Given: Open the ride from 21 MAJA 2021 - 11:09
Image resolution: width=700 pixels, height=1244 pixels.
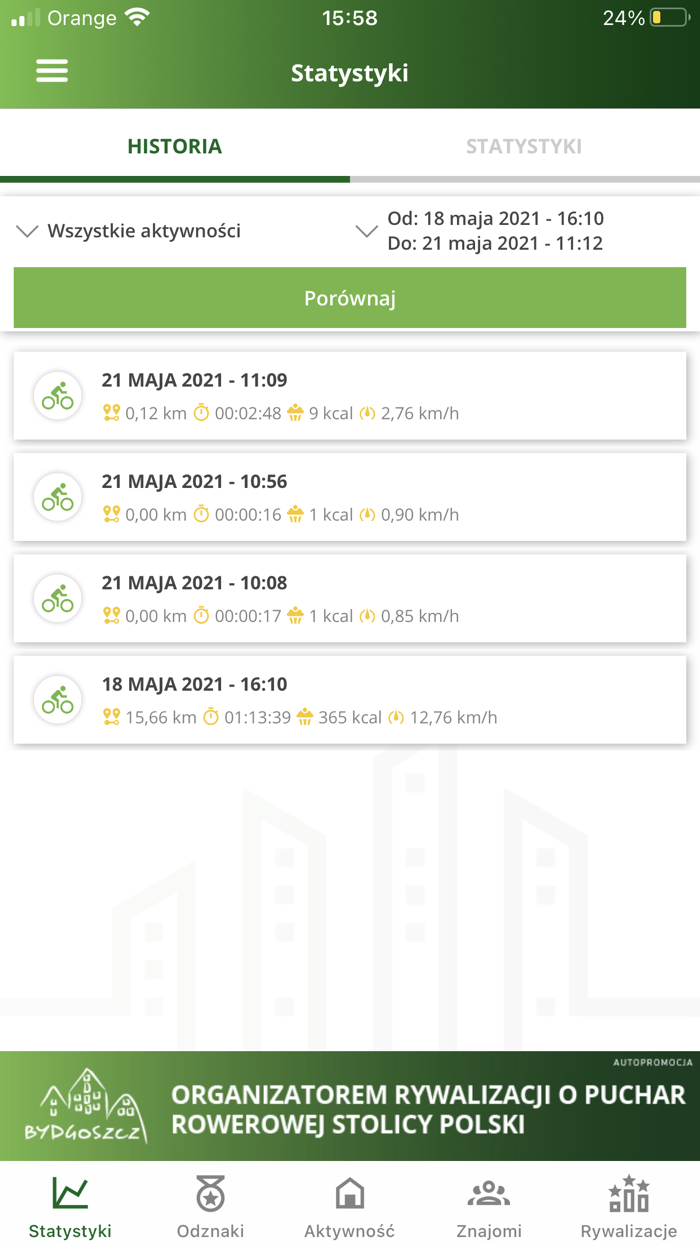Looking at the screenshot, I should coord(350,396).
